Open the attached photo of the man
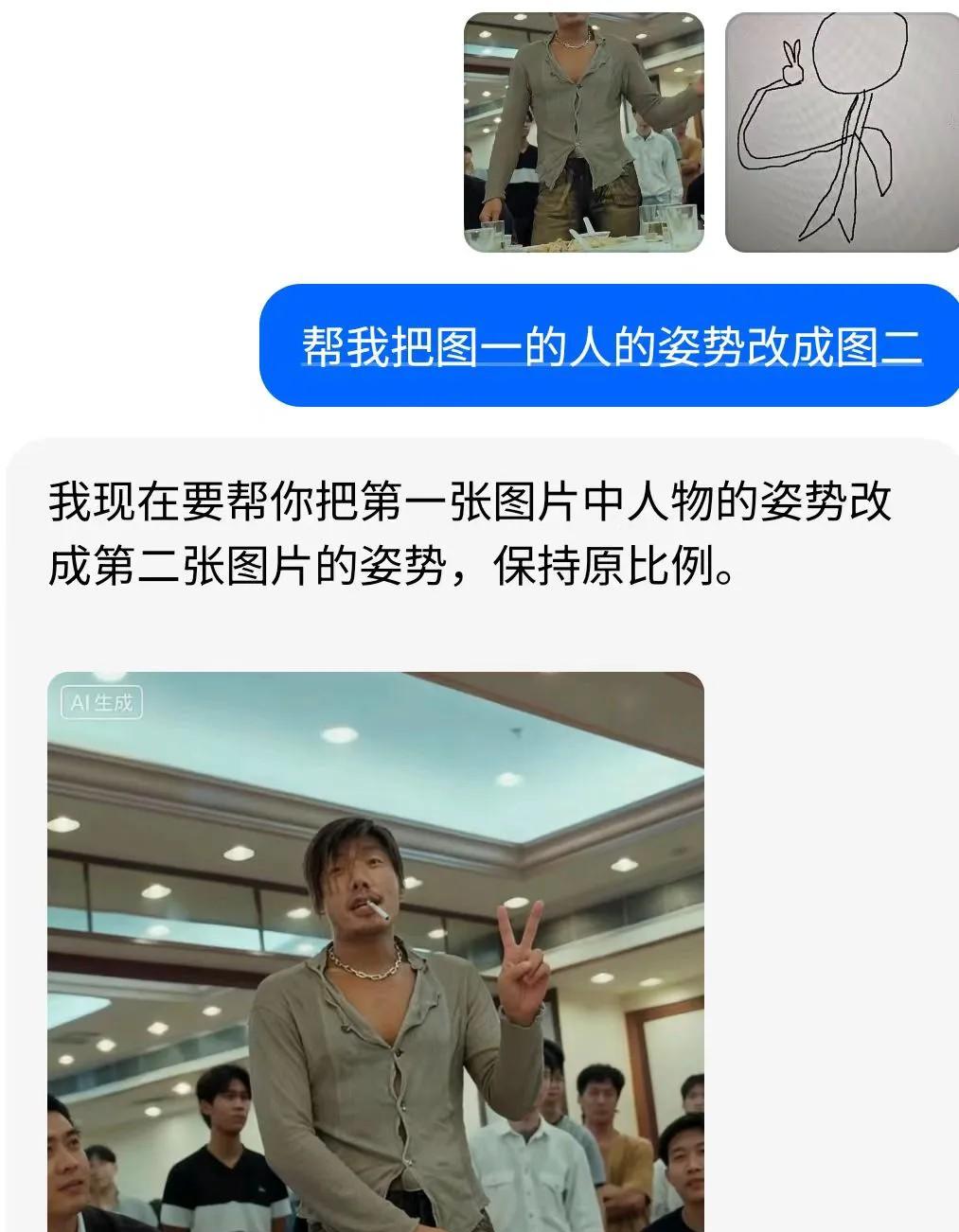 583,132
